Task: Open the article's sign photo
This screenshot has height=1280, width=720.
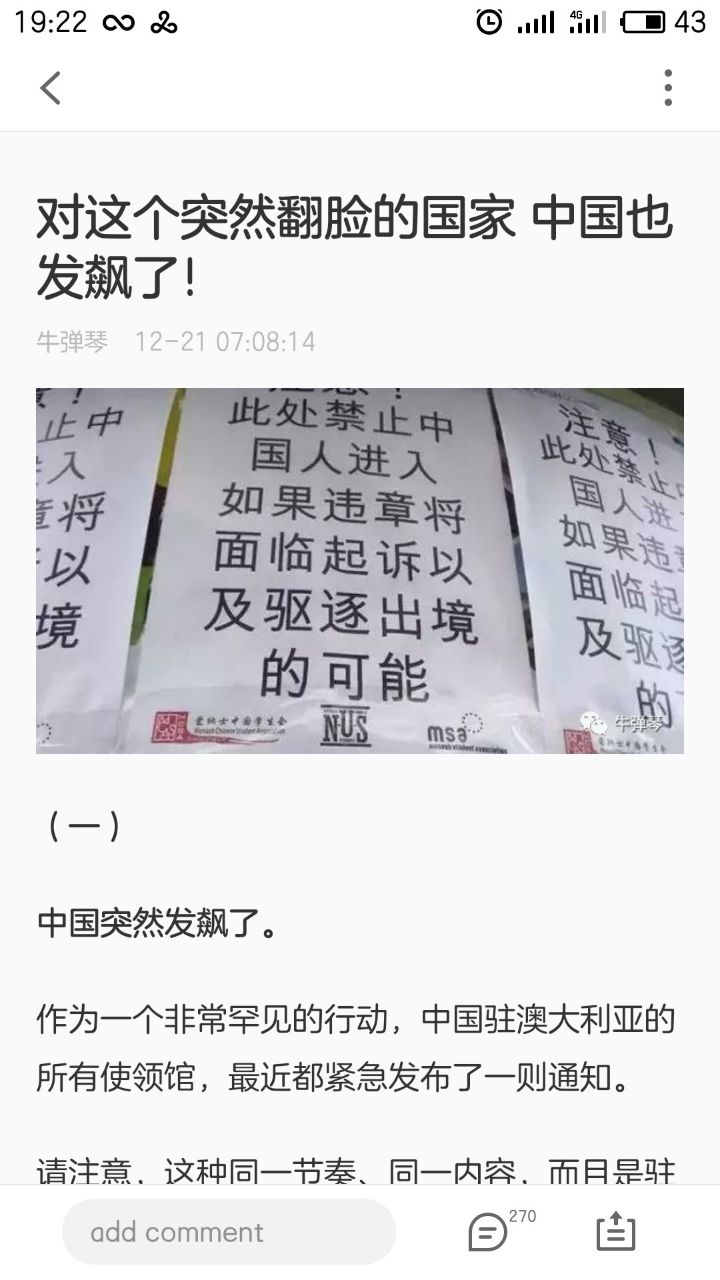Action: (x=360, y=570)
